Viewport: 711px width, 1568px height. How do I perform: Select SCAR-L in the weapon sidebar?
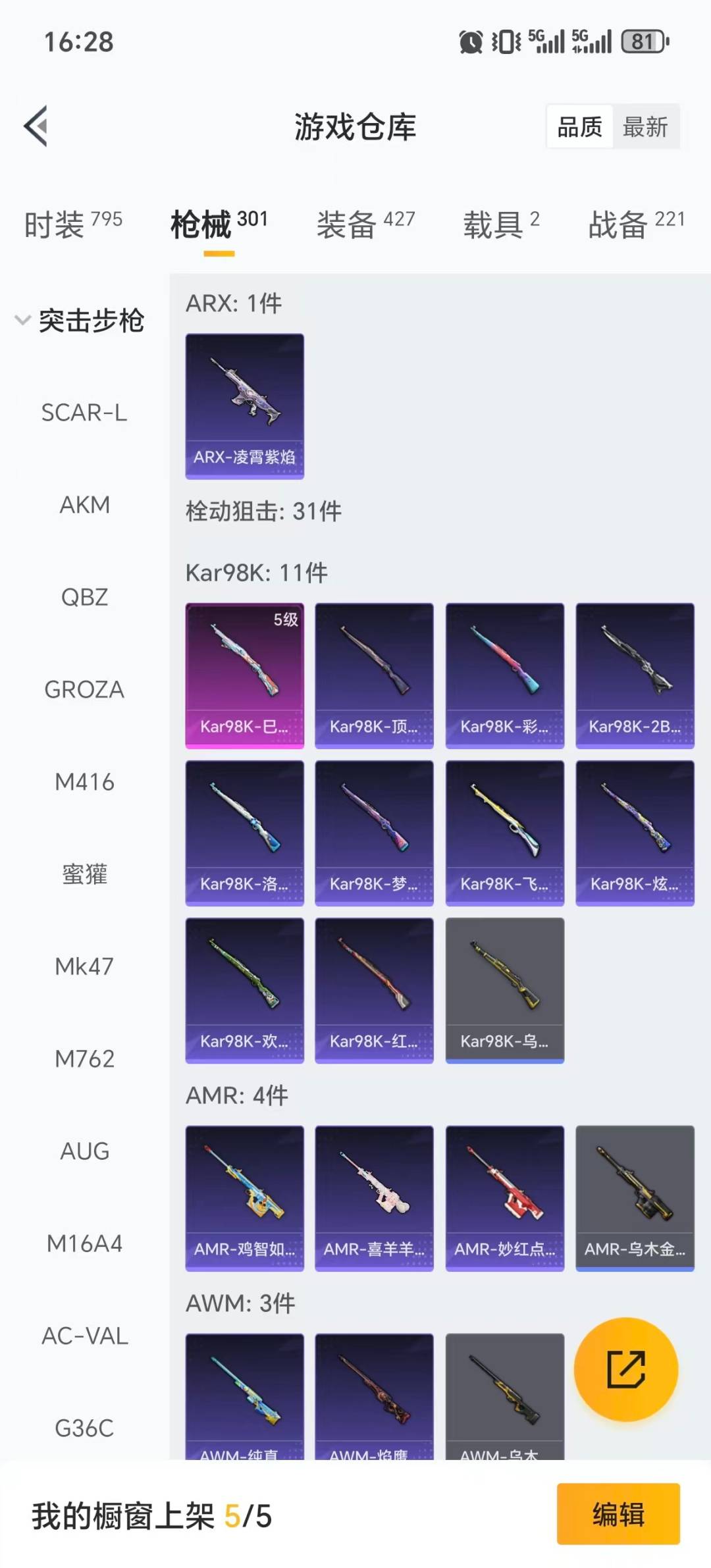pyautogui.click(x=84, y=413)
